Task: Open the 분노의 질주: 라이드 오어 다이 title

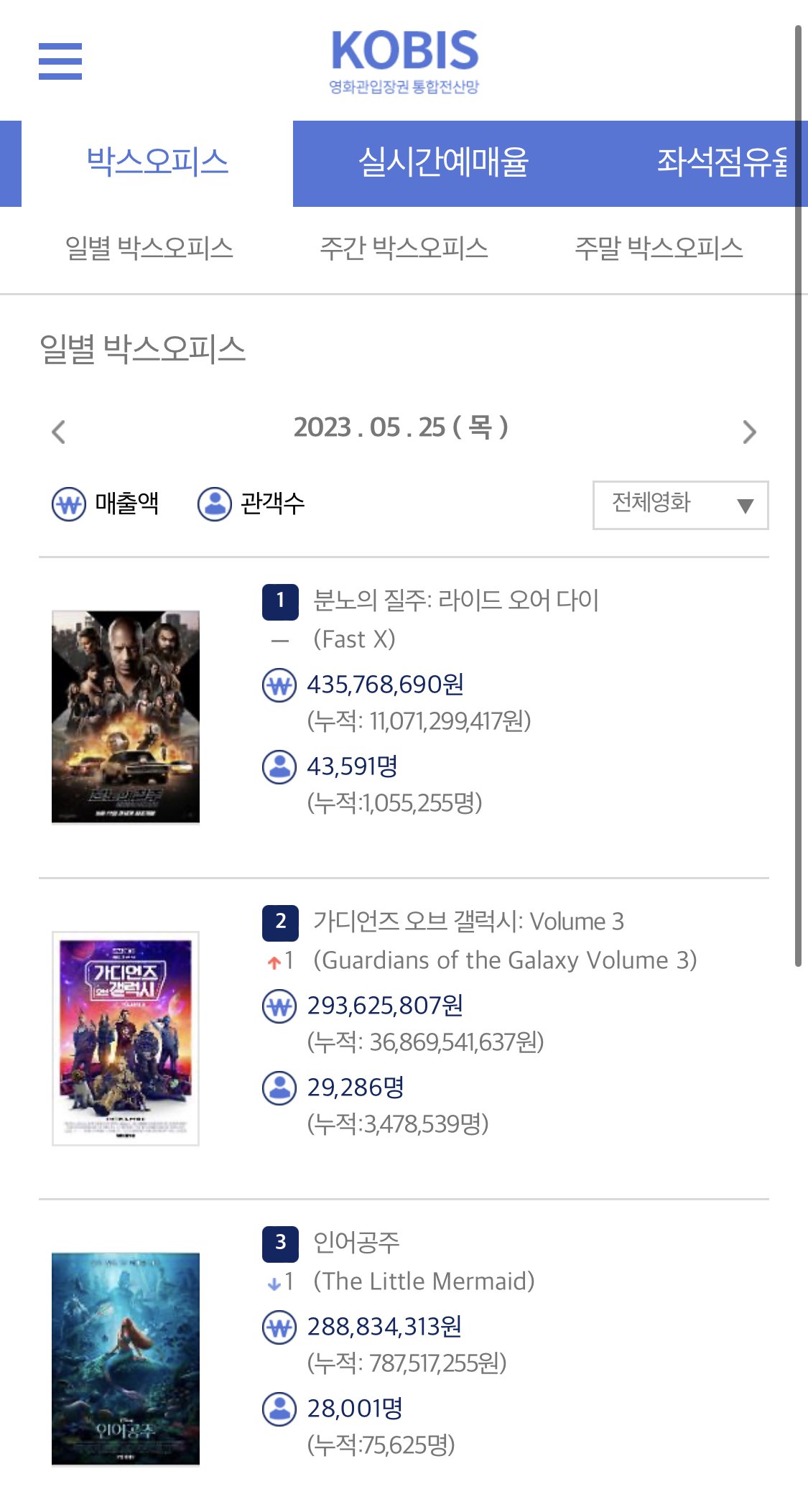Action: click(x=455, y=600)
